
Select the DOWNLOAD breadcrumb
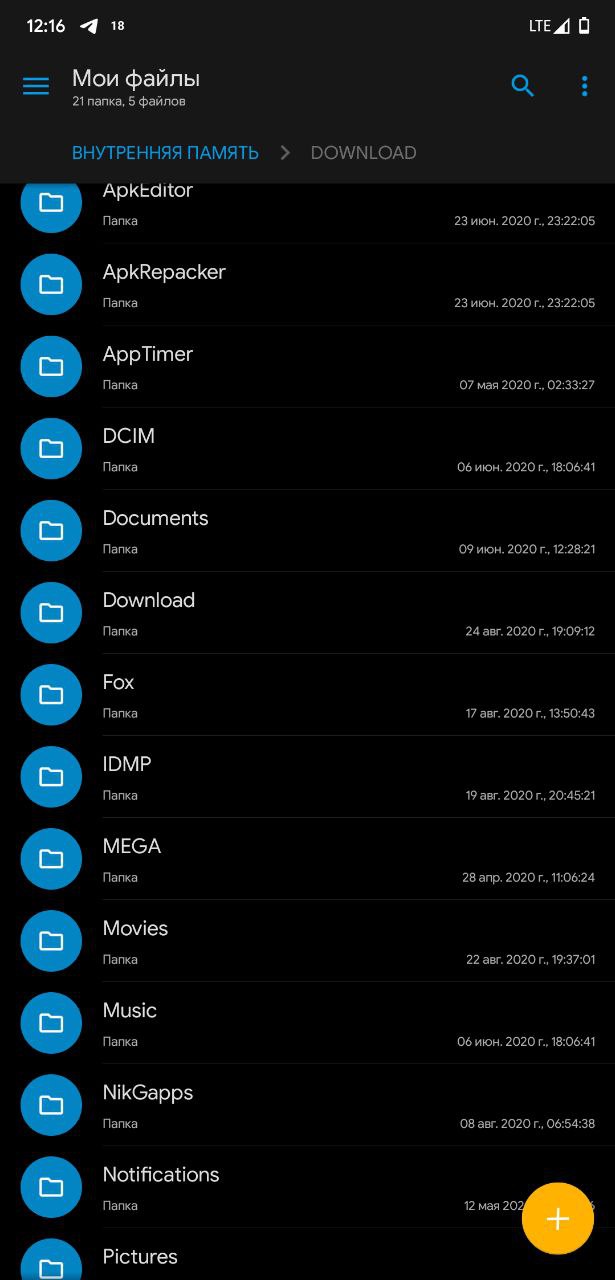[x=363, y=153]
